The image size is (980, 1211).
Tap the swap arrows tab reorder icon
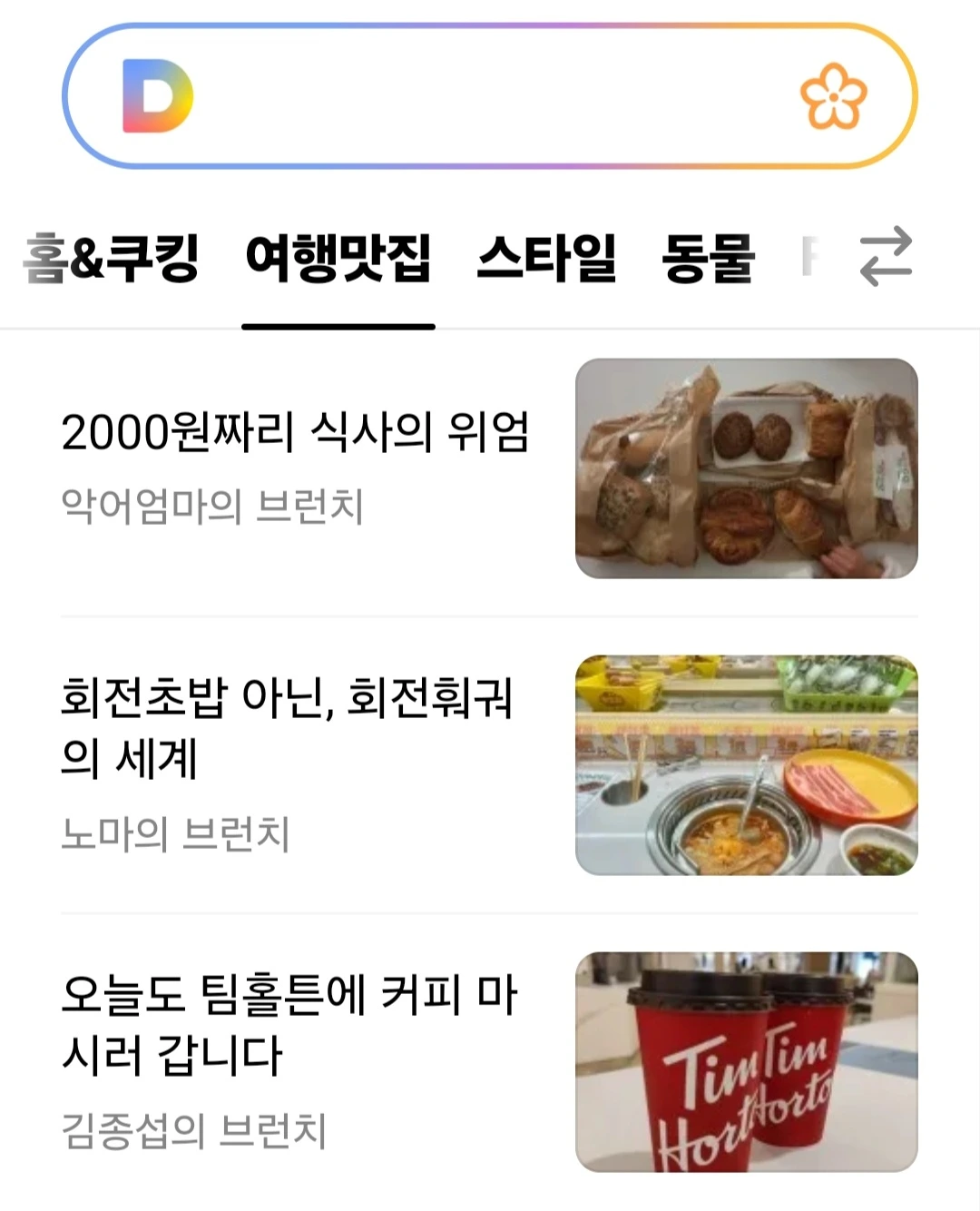click(886, 256)
